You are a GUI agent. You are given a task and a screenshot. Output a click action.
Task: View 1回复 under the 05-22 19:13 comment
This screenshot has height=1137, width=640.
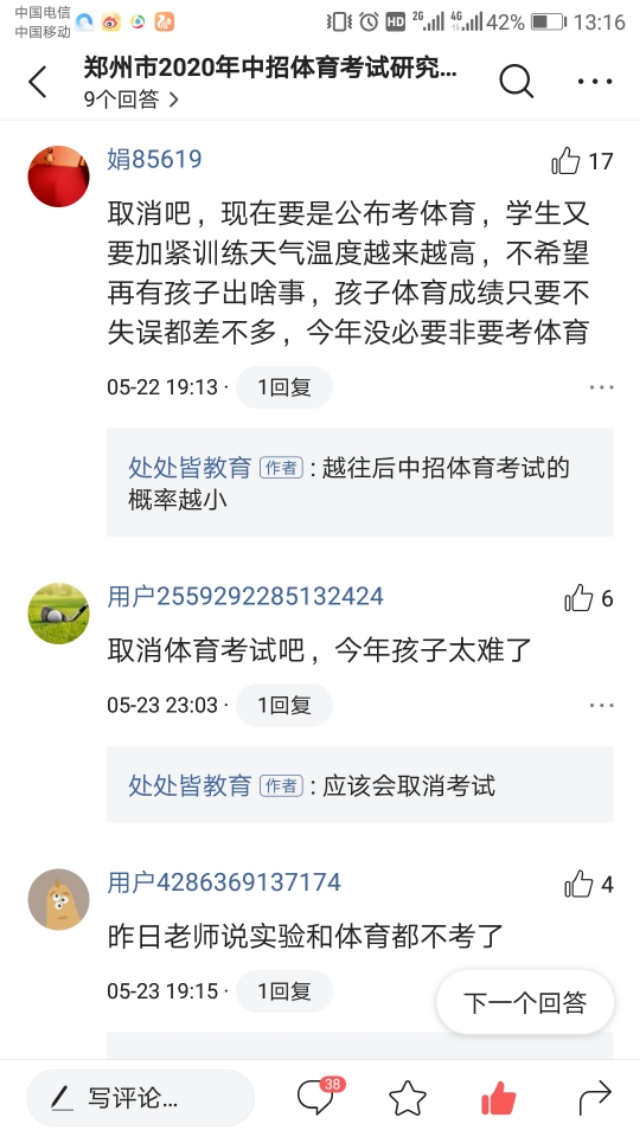click(x=284, y=387)
